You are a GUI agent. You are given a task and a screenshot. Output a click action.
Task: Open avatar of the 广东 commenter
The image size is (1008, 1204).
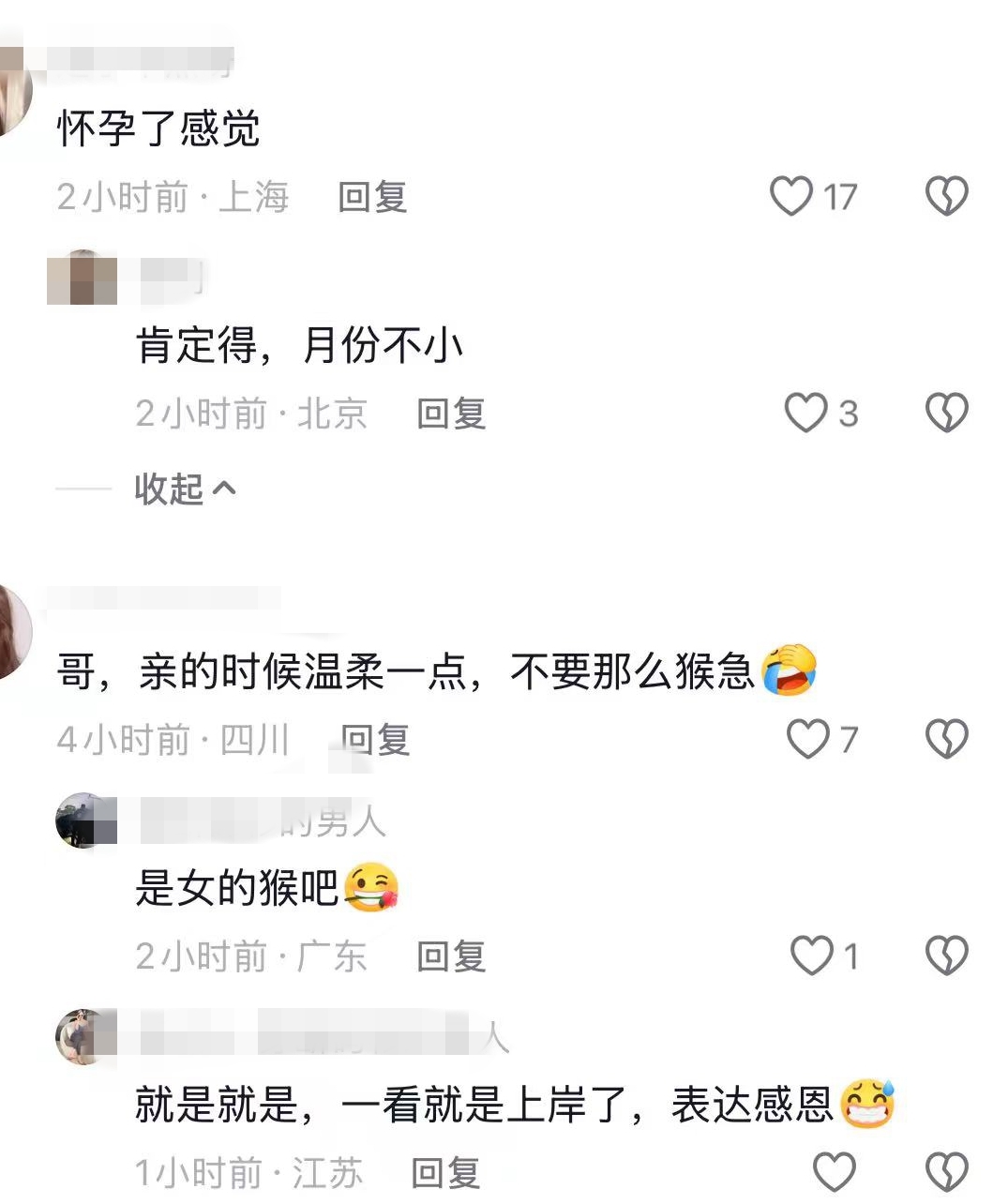point(86,820)
